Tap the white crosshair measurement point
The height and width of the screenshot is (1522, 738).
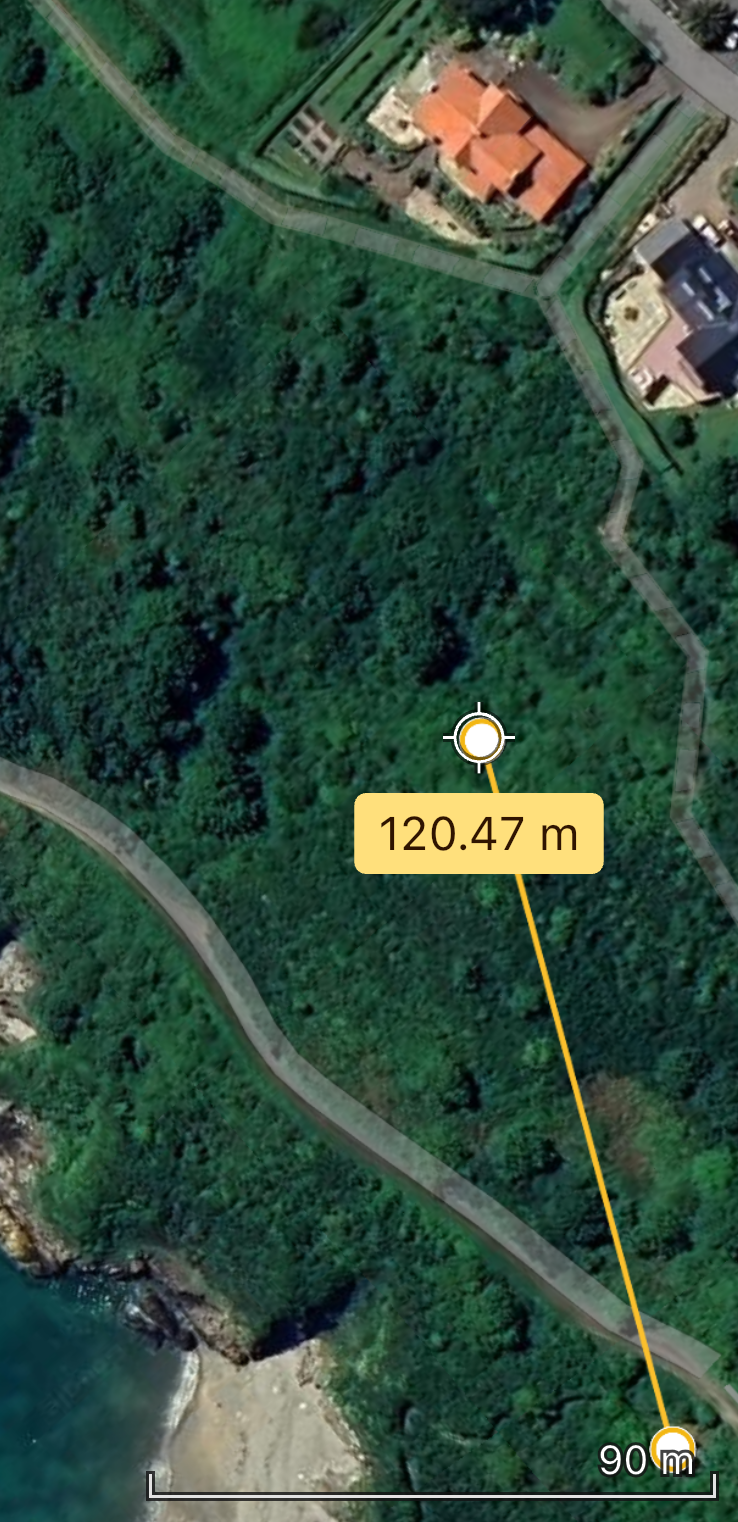pos(480,739)
